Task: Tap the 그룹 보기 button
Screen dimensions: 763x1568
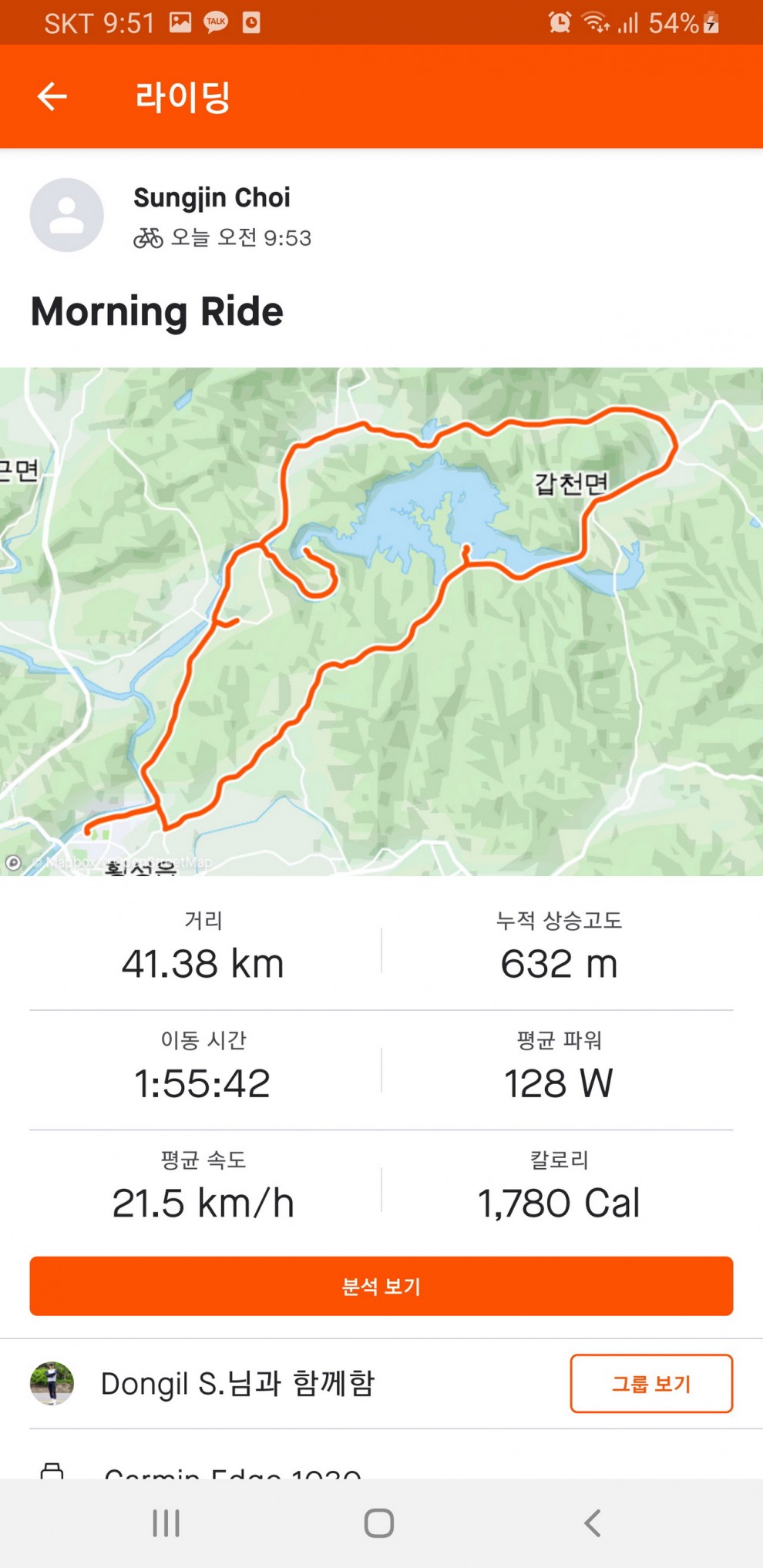Action: (x=651, y=1384)
